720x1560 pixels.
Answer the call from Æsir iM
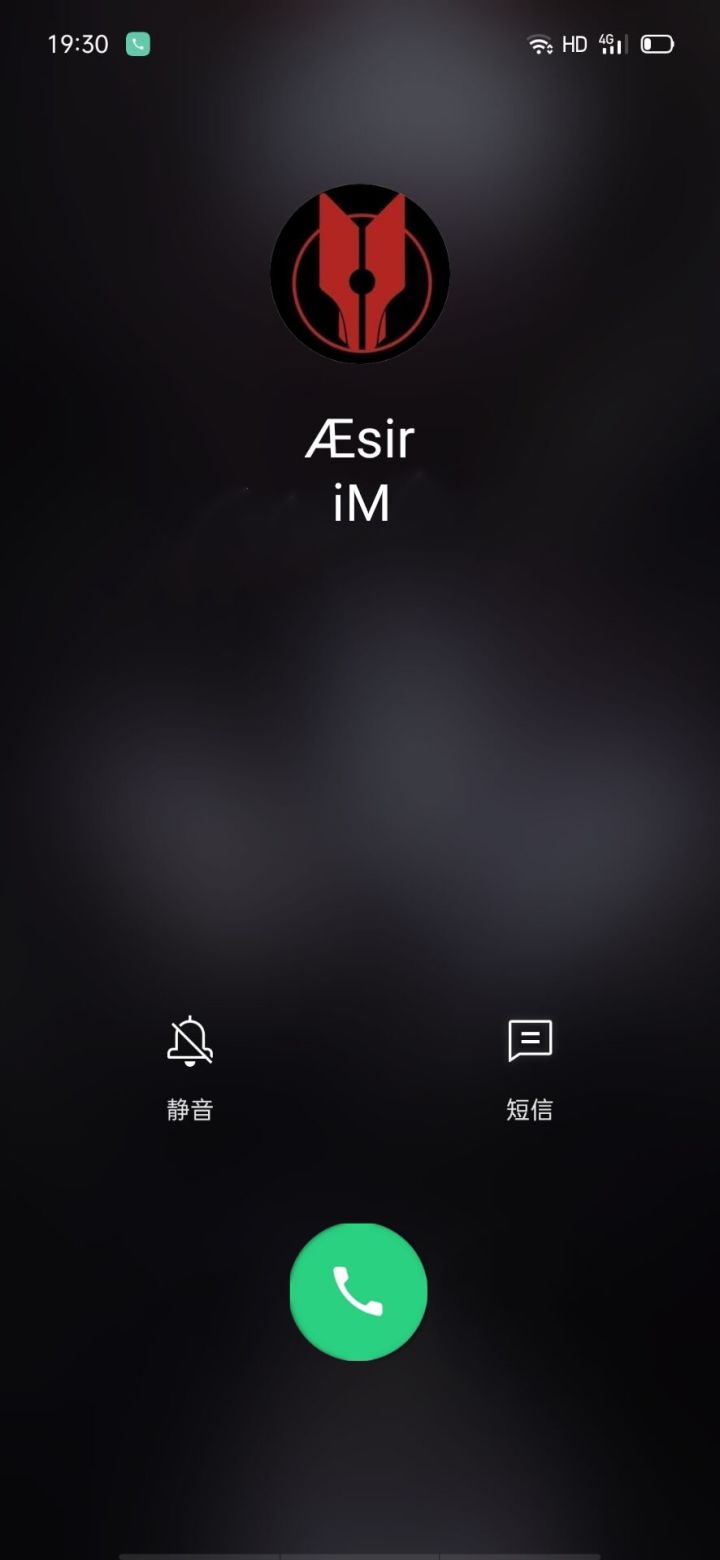(358, 1291)
